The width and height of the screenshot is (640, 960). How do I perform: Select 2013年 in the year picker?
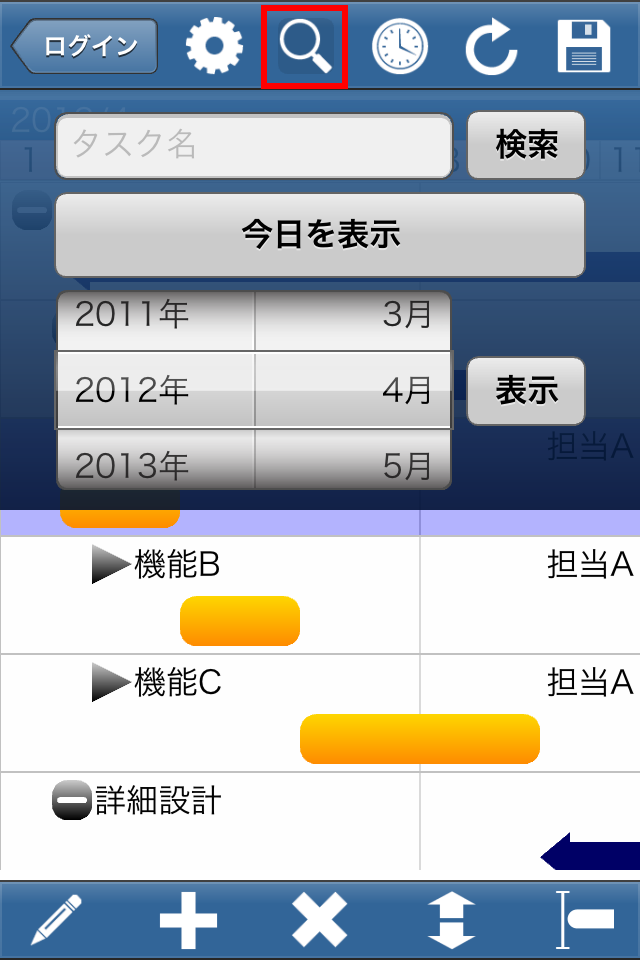[x=155, y=465]
